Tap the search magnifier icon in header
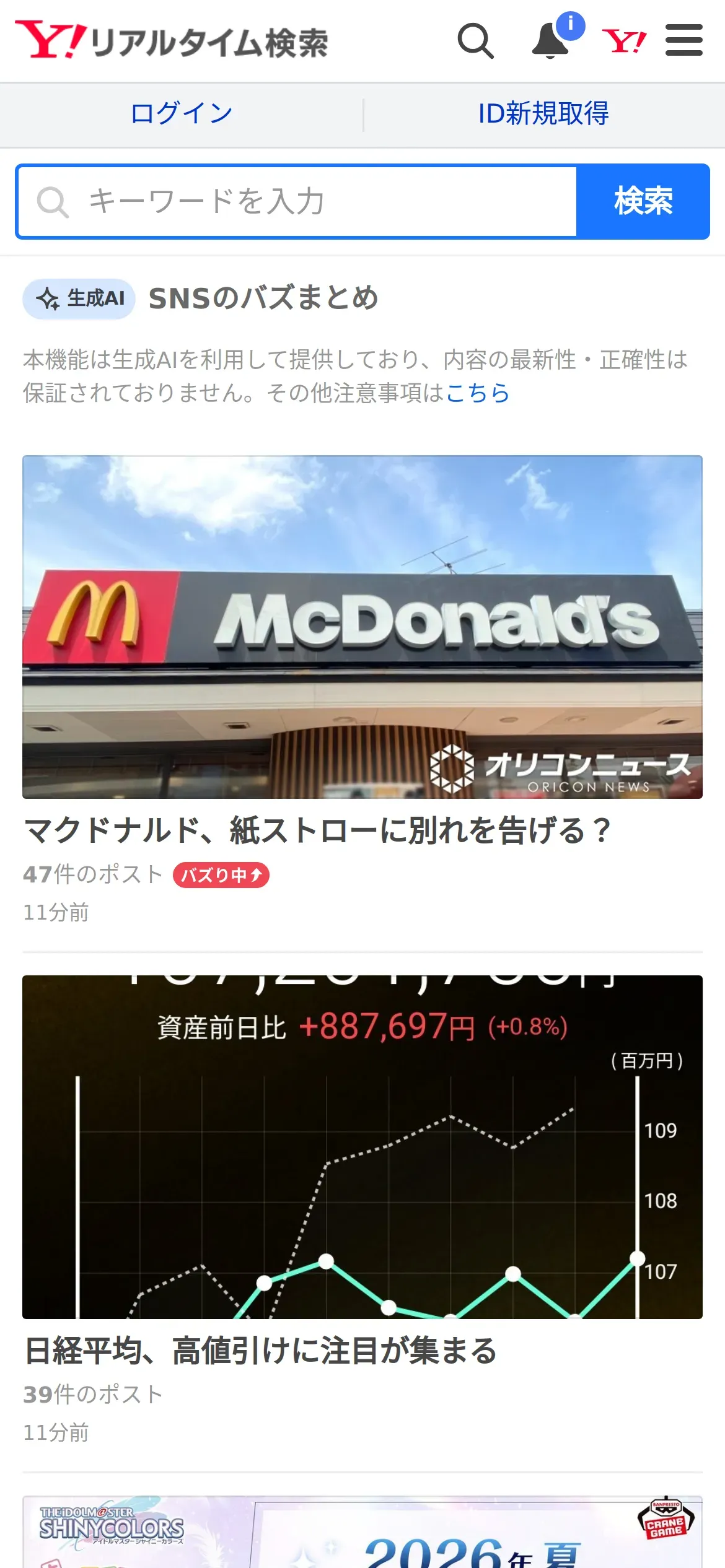Viewport: 725px width, 1568px height. point(475,41)
